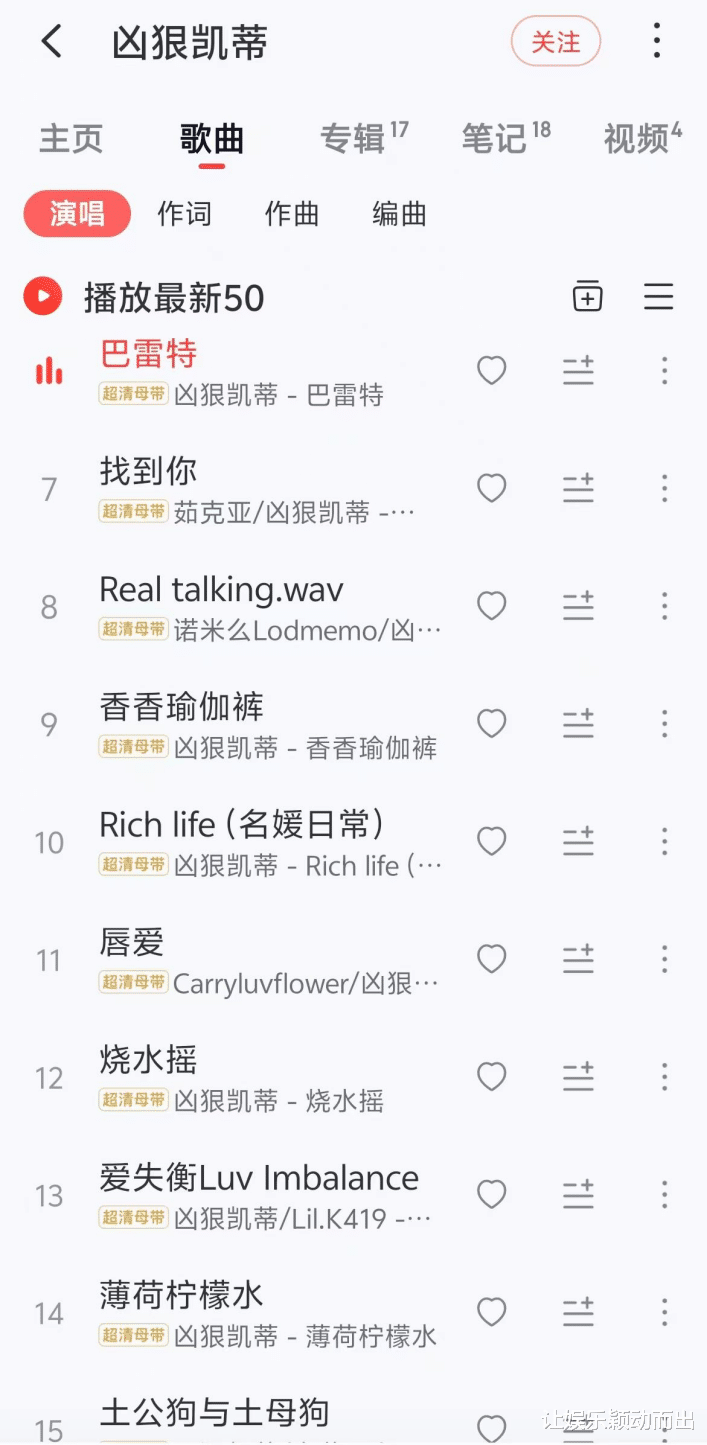Like the song 巴雷特
Image resolution: width=707 pixels, height=1445 pixels.
coord(491,371)
